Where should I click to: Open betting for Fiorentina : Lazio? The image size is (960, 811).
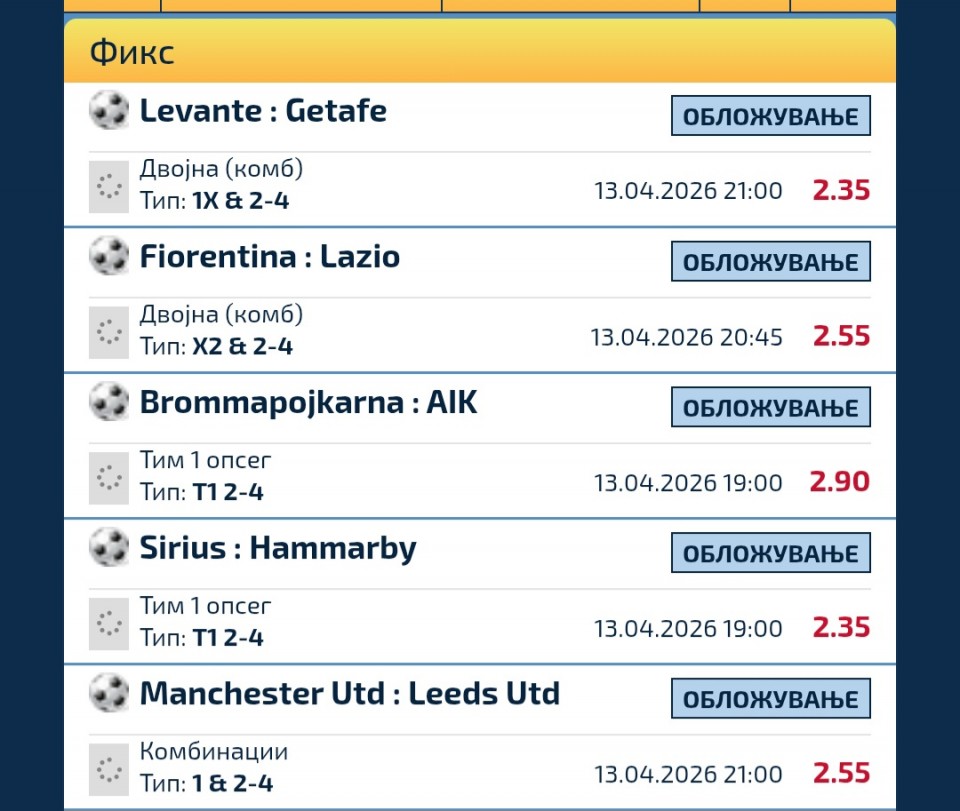770,262
